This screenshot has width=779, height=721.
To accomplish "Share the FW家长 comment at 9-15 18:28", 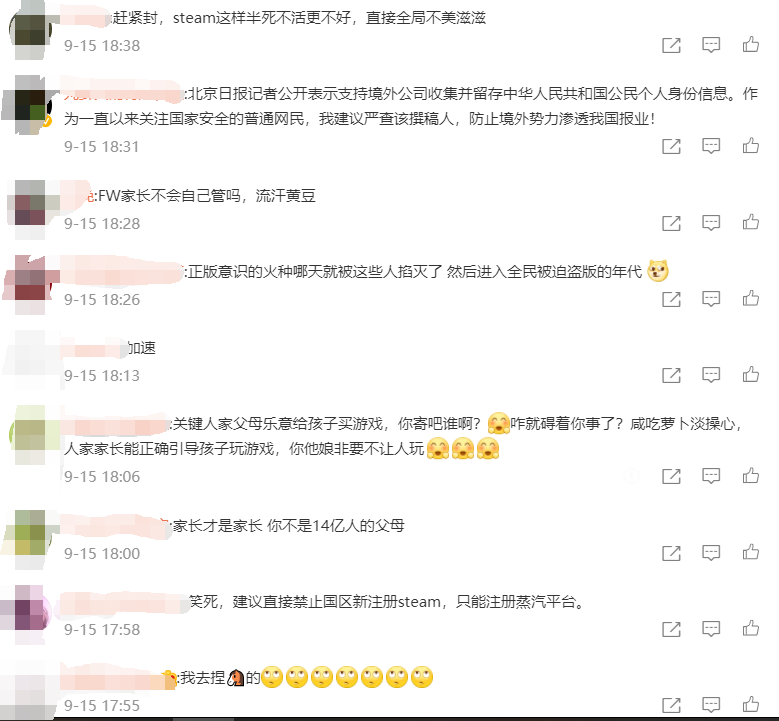I will 672,223.
